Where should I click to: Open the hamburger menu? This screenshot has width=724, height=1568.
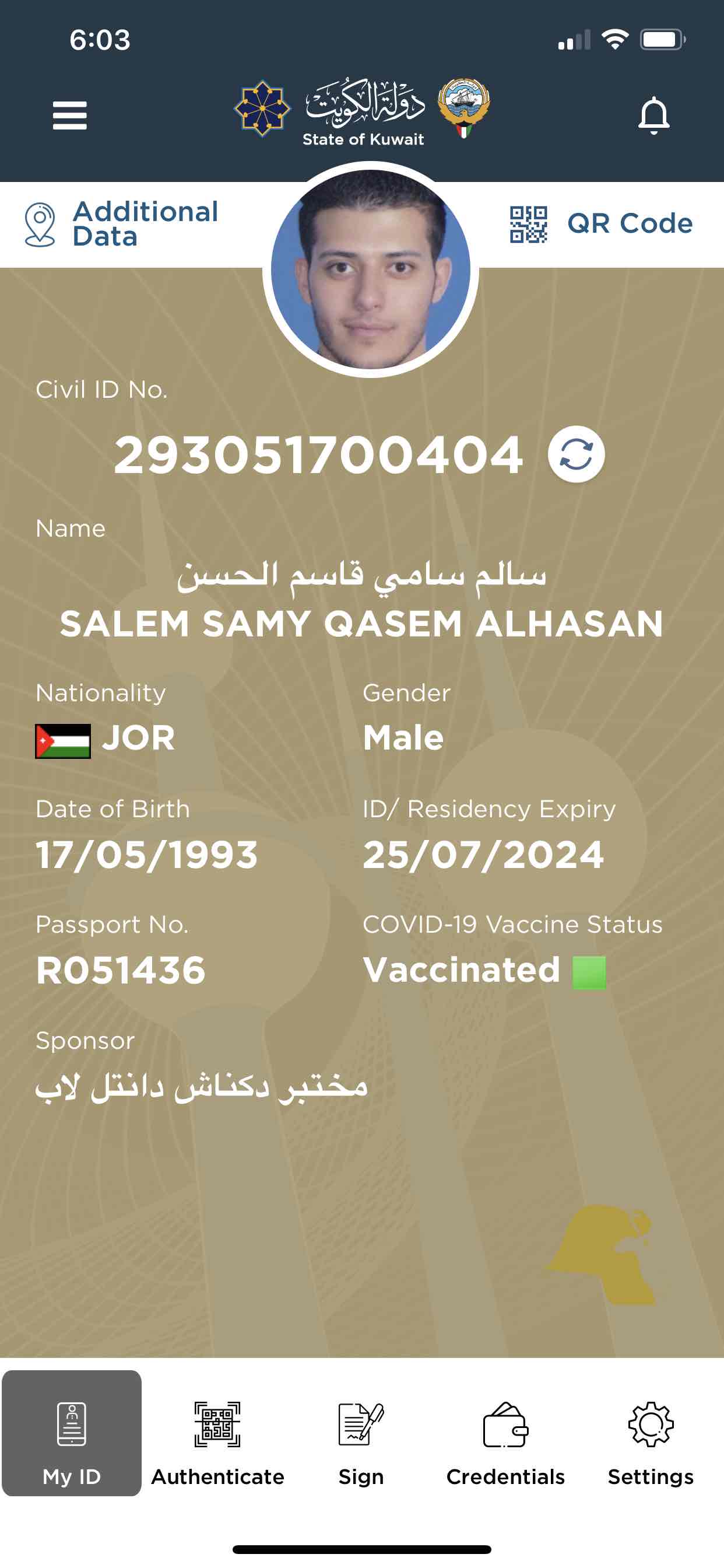pos(70,116)
